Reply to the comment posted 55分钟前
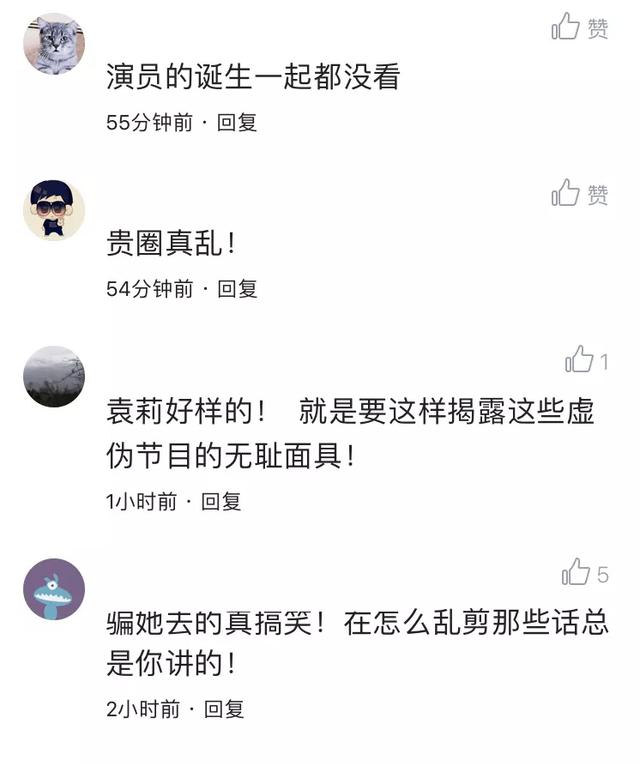640x766 pixels. [x=237, y=123]
